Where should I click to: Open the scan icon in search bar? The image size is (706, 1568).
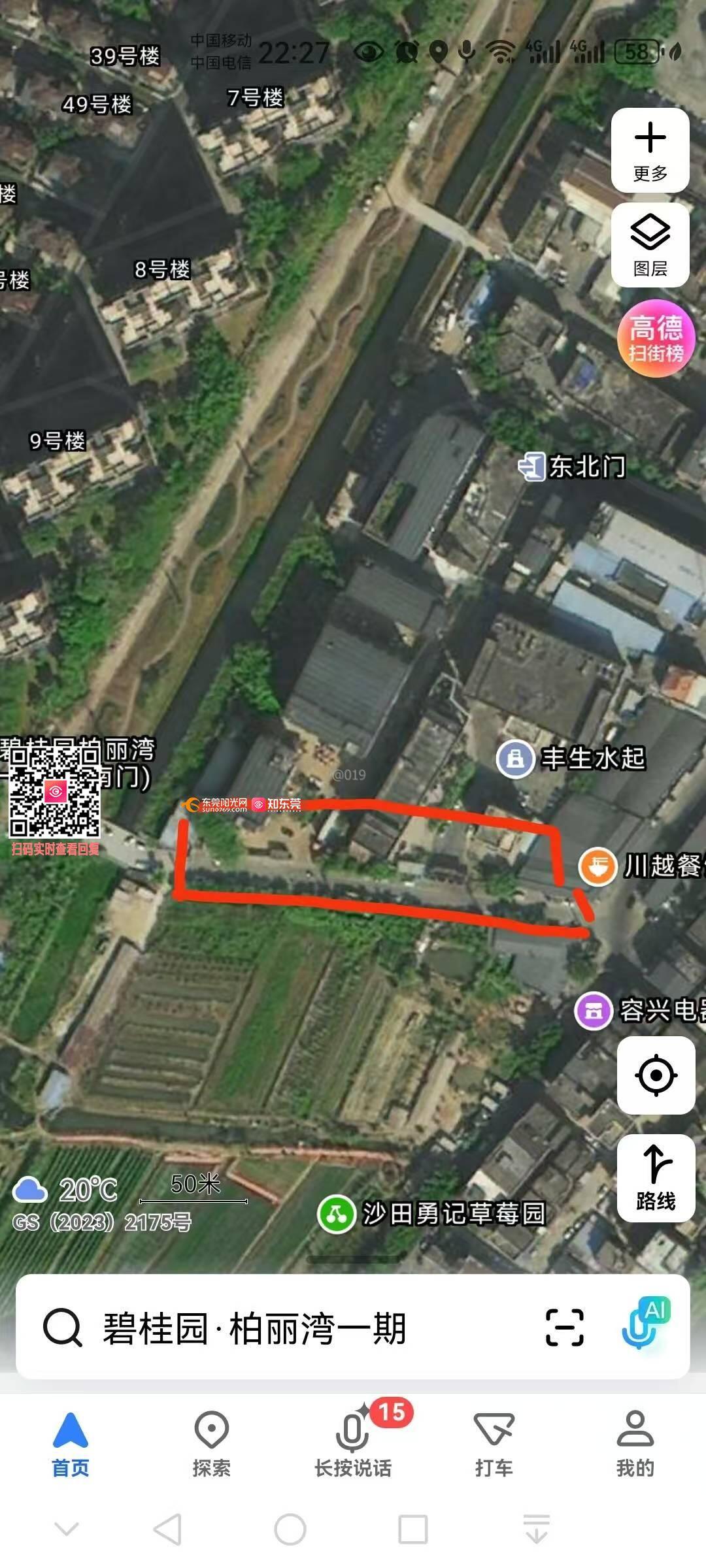[x=564, y=1328]
